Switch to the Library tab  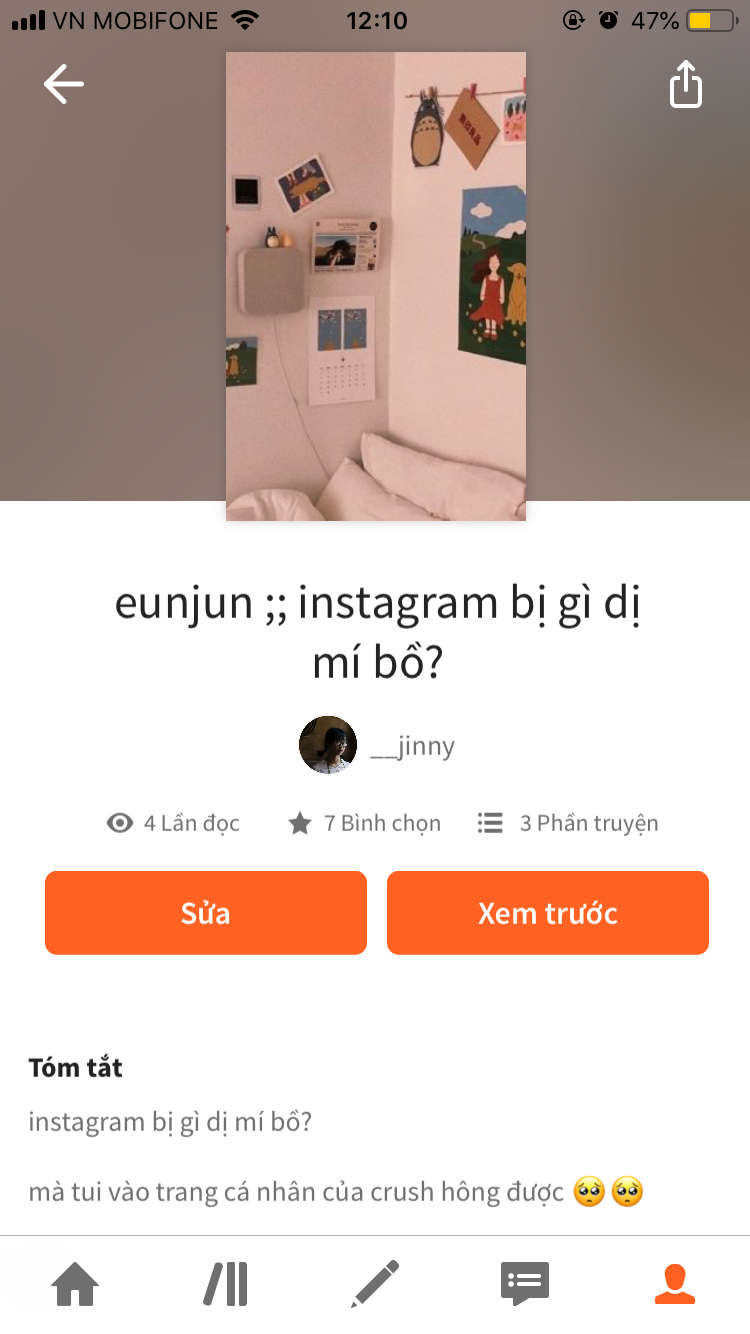(226, 1284)
